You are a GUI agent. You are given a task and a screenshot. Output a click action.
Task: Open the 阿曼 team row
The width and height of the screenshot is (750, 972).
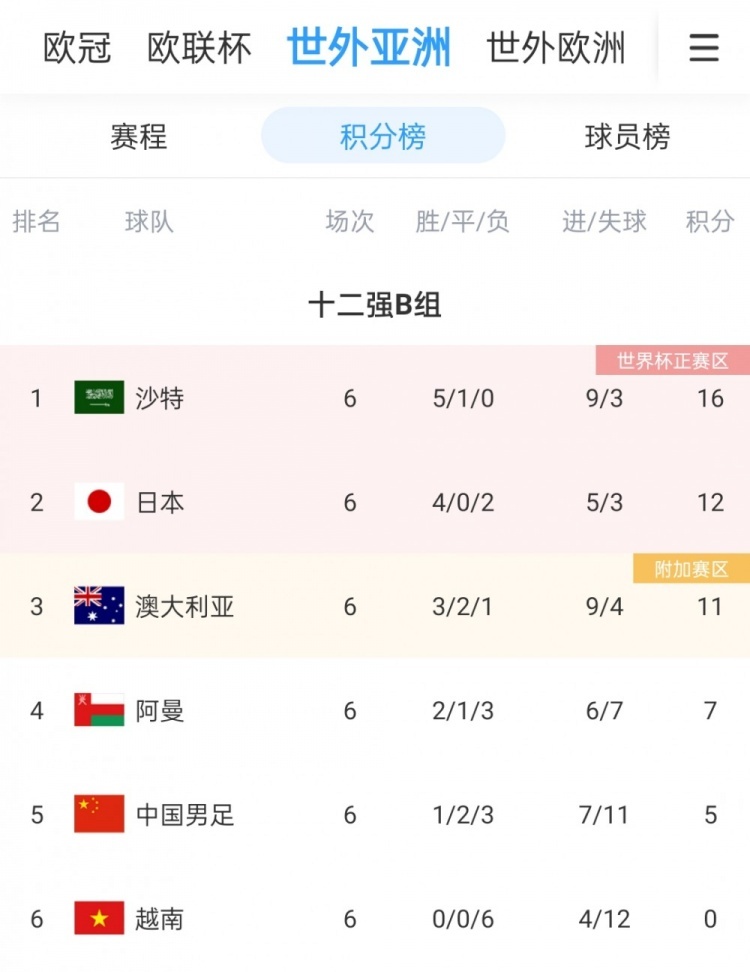pyautogui.click(x=375, y=710)
